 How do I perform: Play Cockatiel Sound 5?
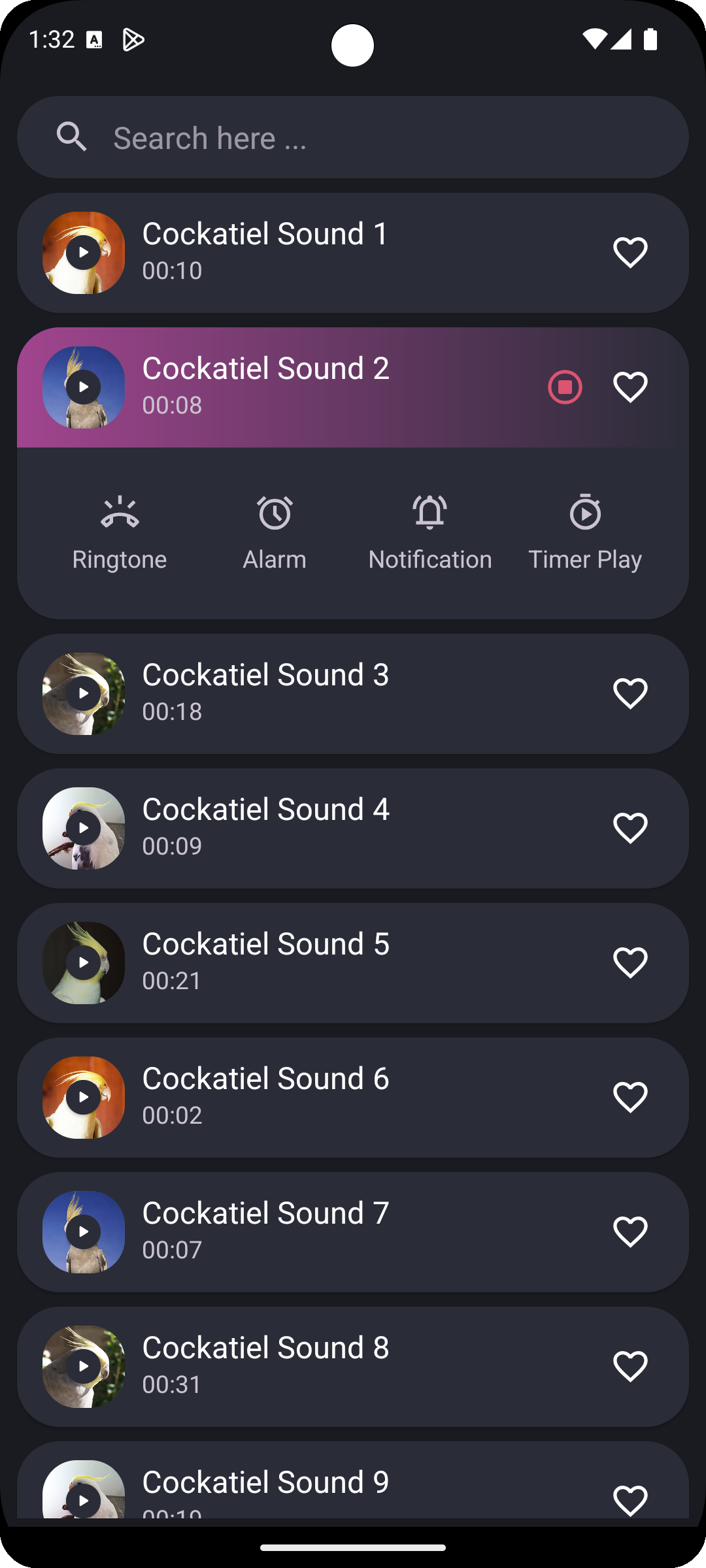pyautogui.click(x=83, y=962)
